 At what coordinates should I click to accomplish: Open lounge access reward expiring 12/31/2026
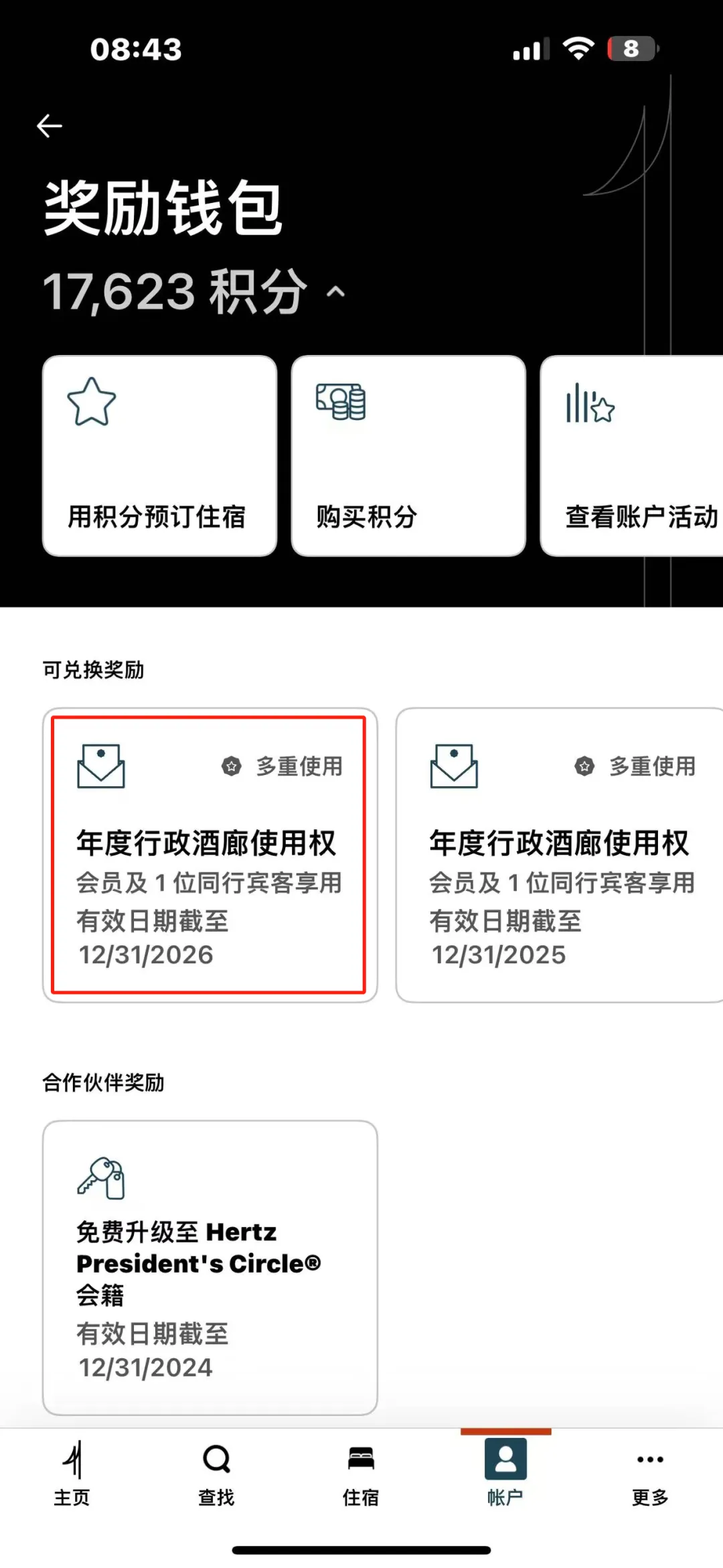point(209,855)
